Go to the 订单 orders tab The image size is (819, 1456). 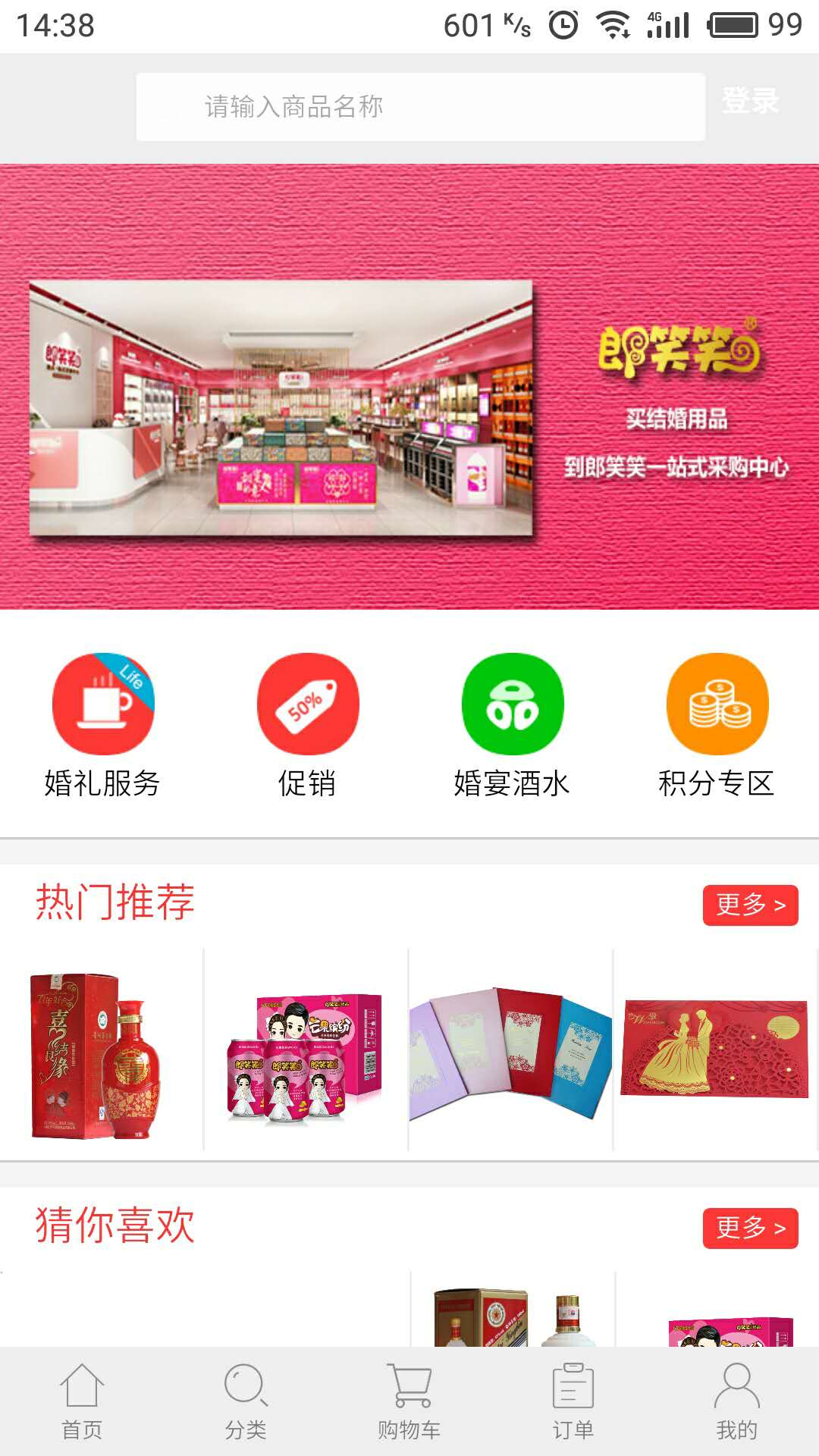(573, 1401)
